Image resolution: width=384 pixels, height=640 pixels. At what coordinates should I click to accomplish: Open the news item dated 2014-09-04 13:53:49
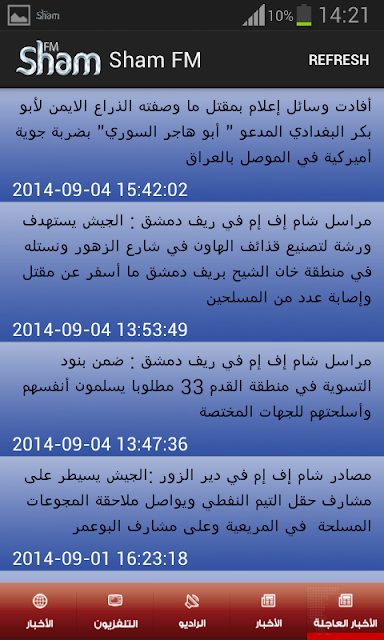coord(192,272)
